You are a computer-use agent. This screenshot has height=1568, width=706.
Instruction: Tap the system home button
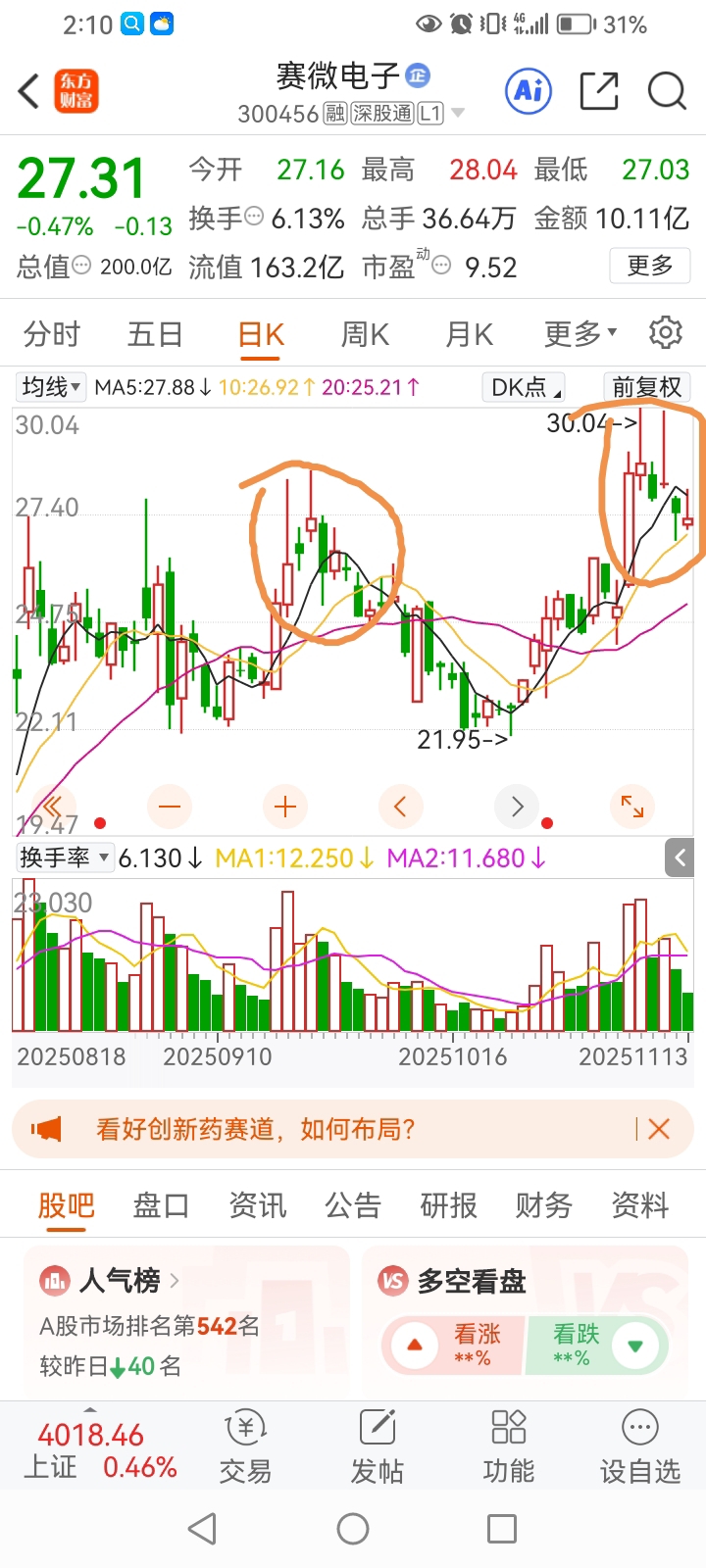[353, 1529]
